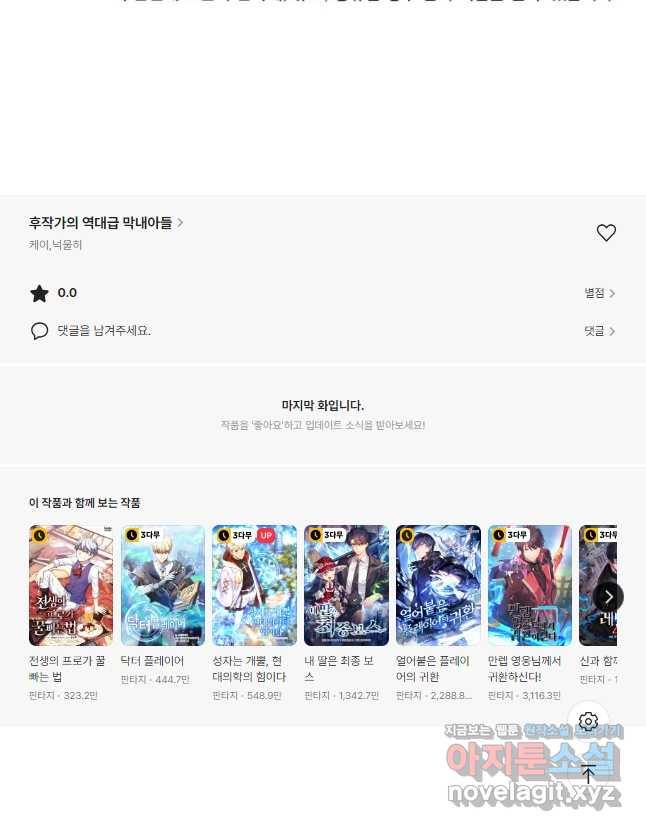The width and height of the screenshot is (646, 831).
Task: Tap 댓글을 남겨주세요 to leave a comment
Action: (x=104, y=331)
